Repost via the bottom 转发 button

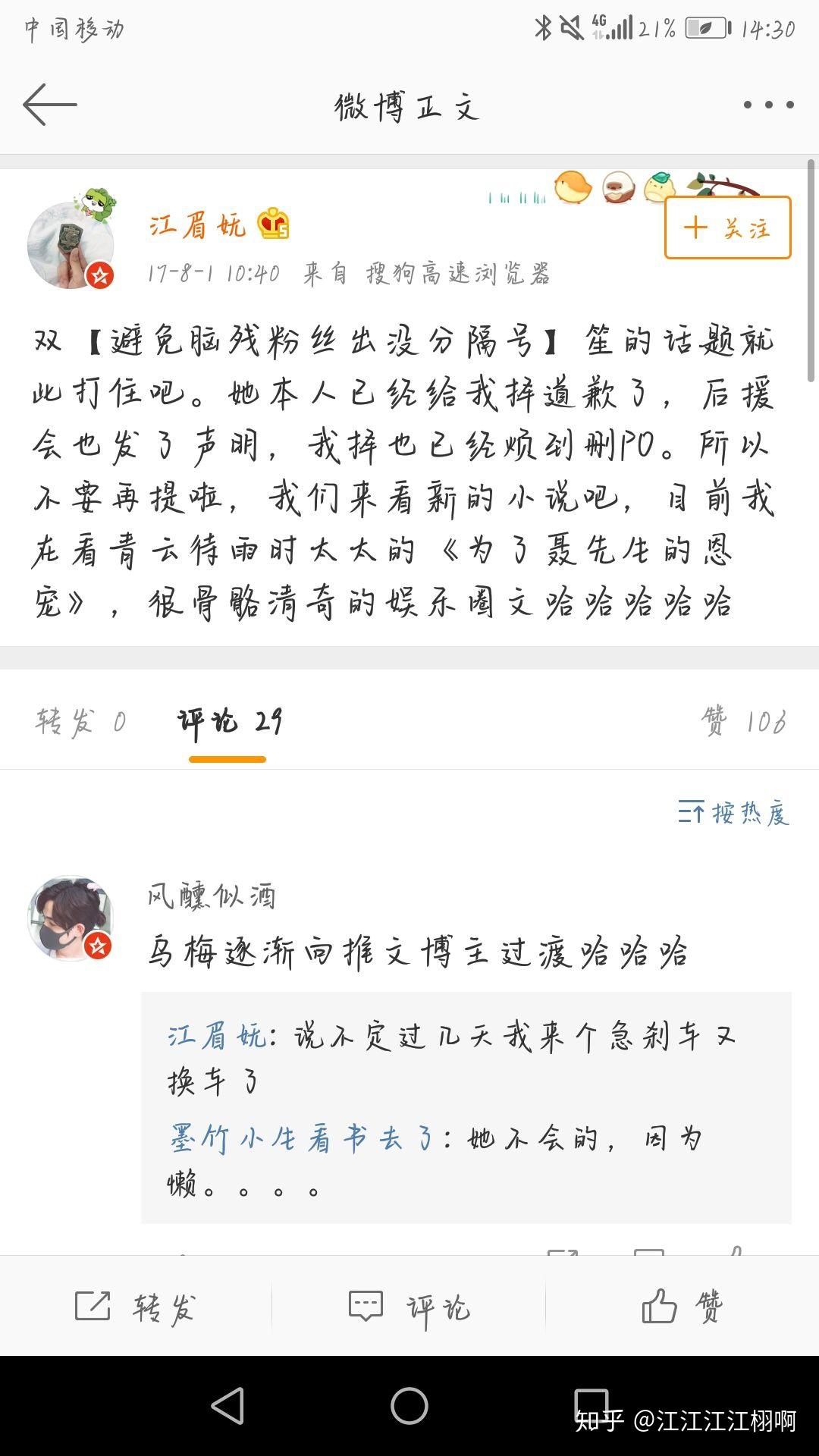(136, 1307)
